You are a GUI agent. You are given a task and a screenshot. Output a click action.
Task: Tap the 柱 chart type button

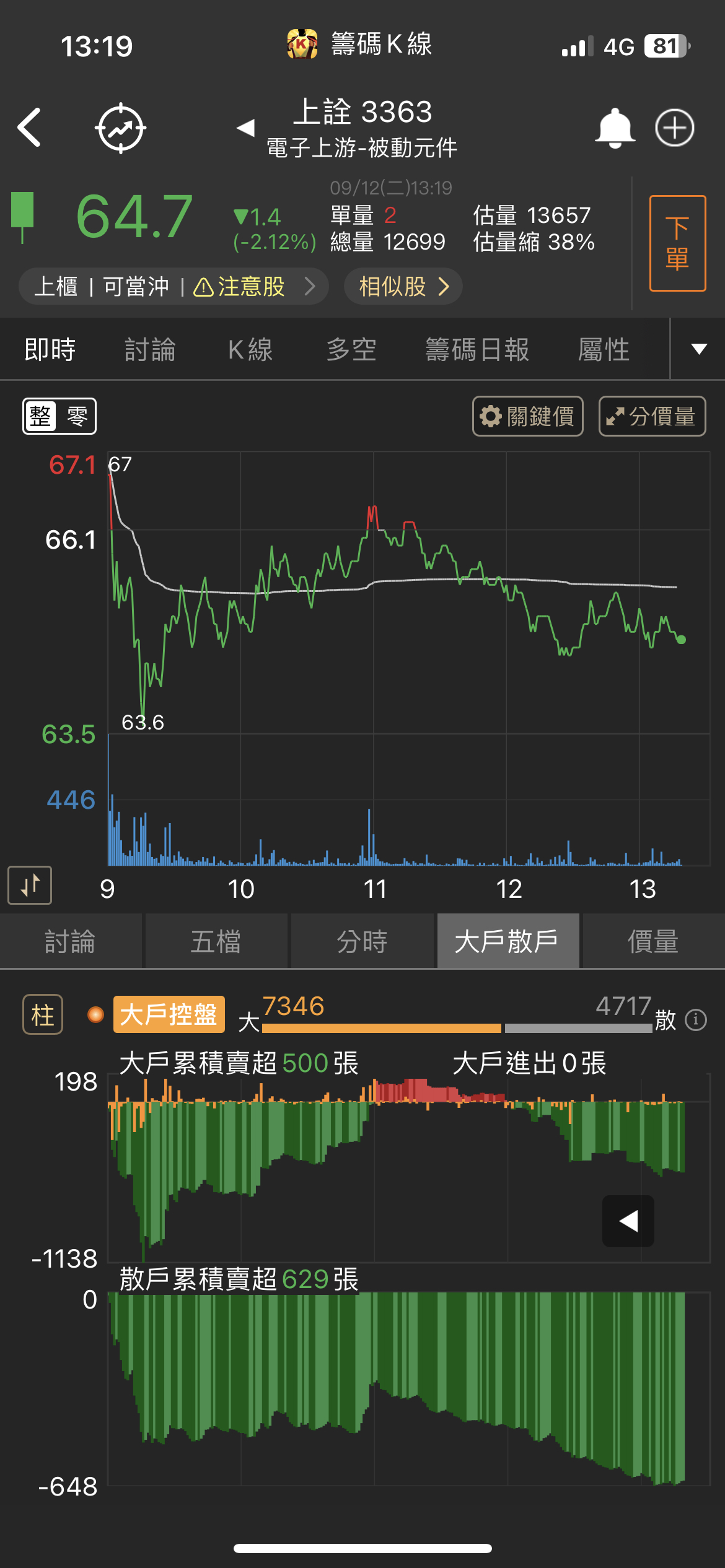point(43,1014)
